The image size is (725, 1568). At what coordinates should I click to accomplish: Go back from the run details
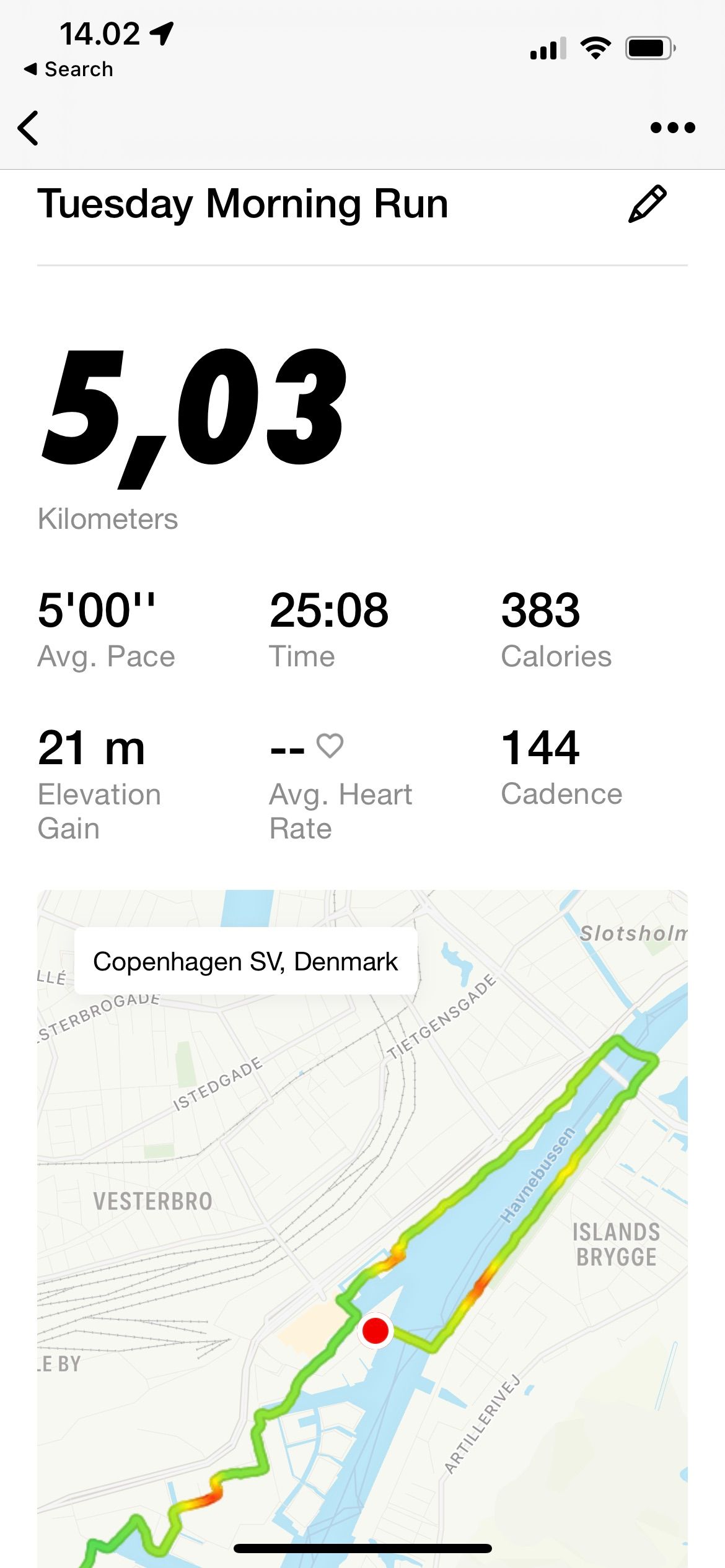coord(29,128)
